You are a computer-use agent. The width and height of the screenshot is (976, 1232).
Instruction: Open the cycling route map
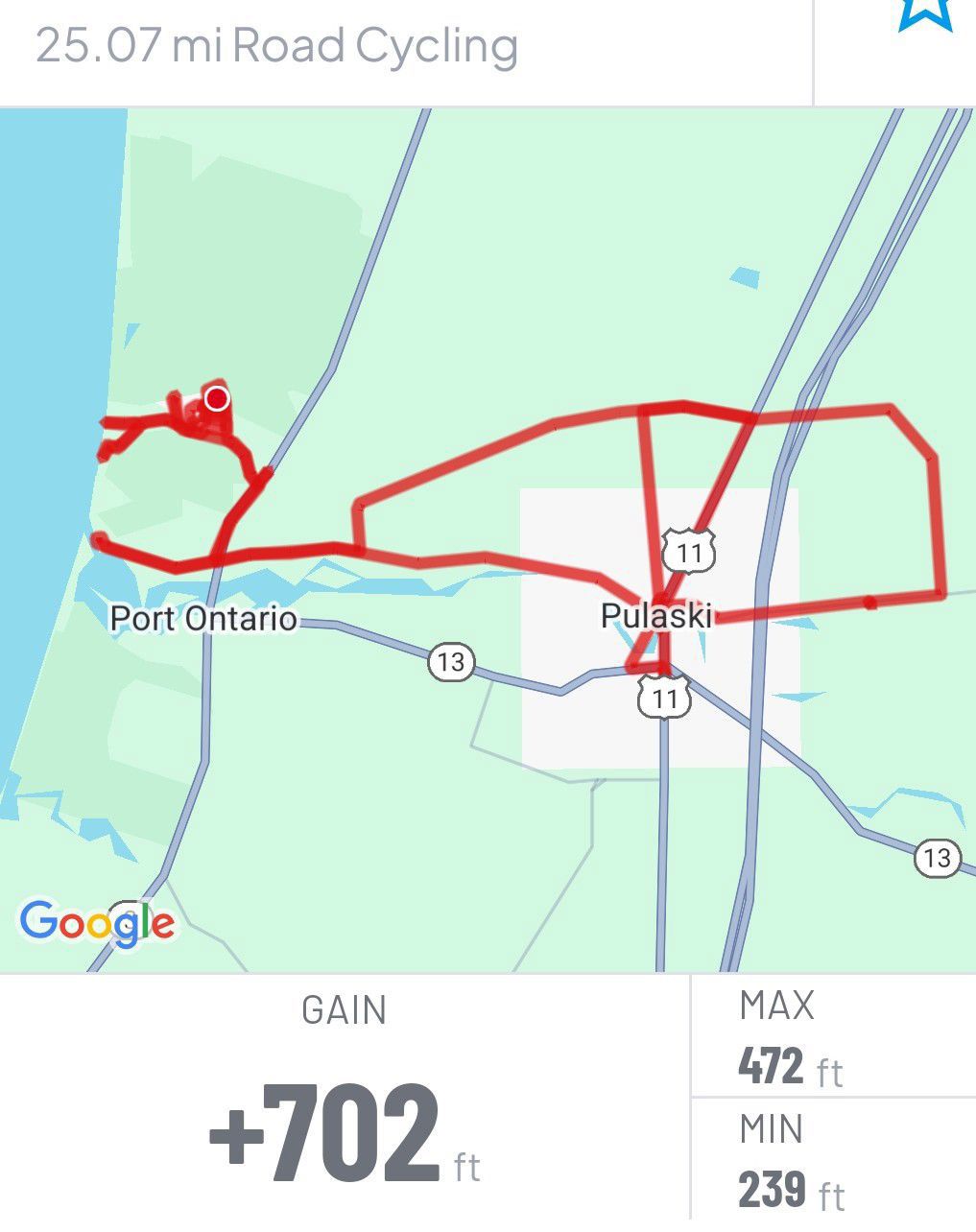[488, 539]
